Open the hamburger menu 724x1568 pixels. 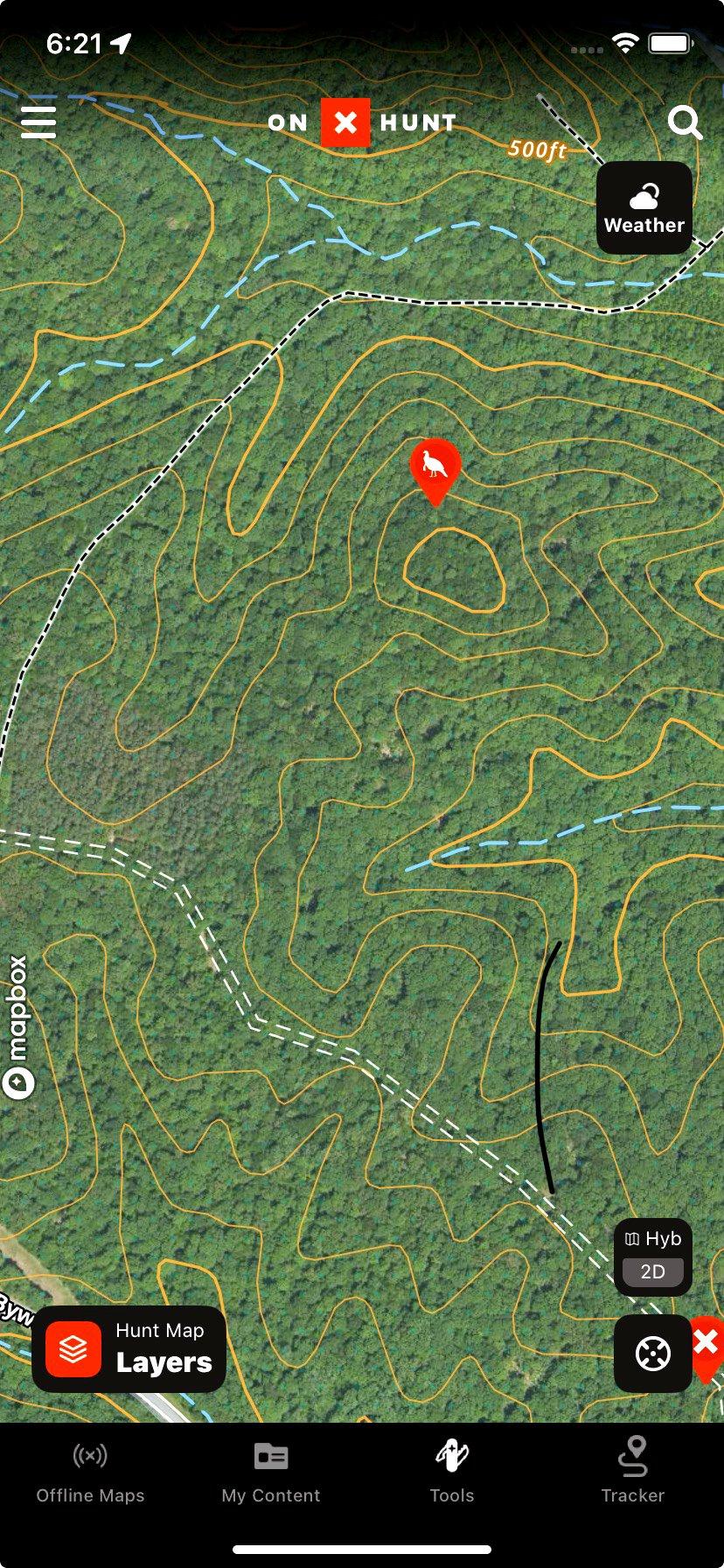(38, 122)
